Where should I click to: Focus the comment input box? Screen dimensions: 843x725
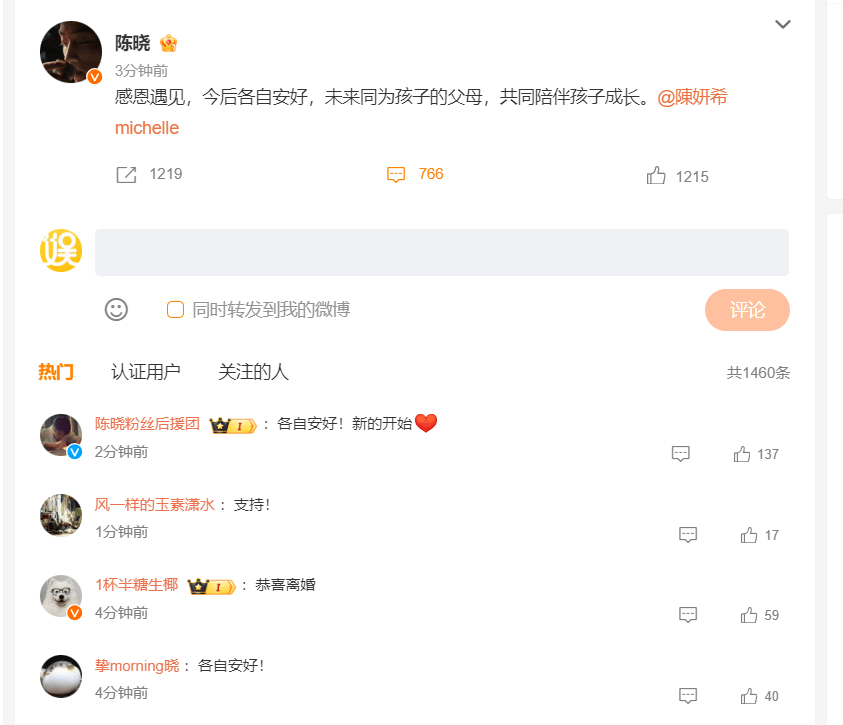tap(441, 253)
